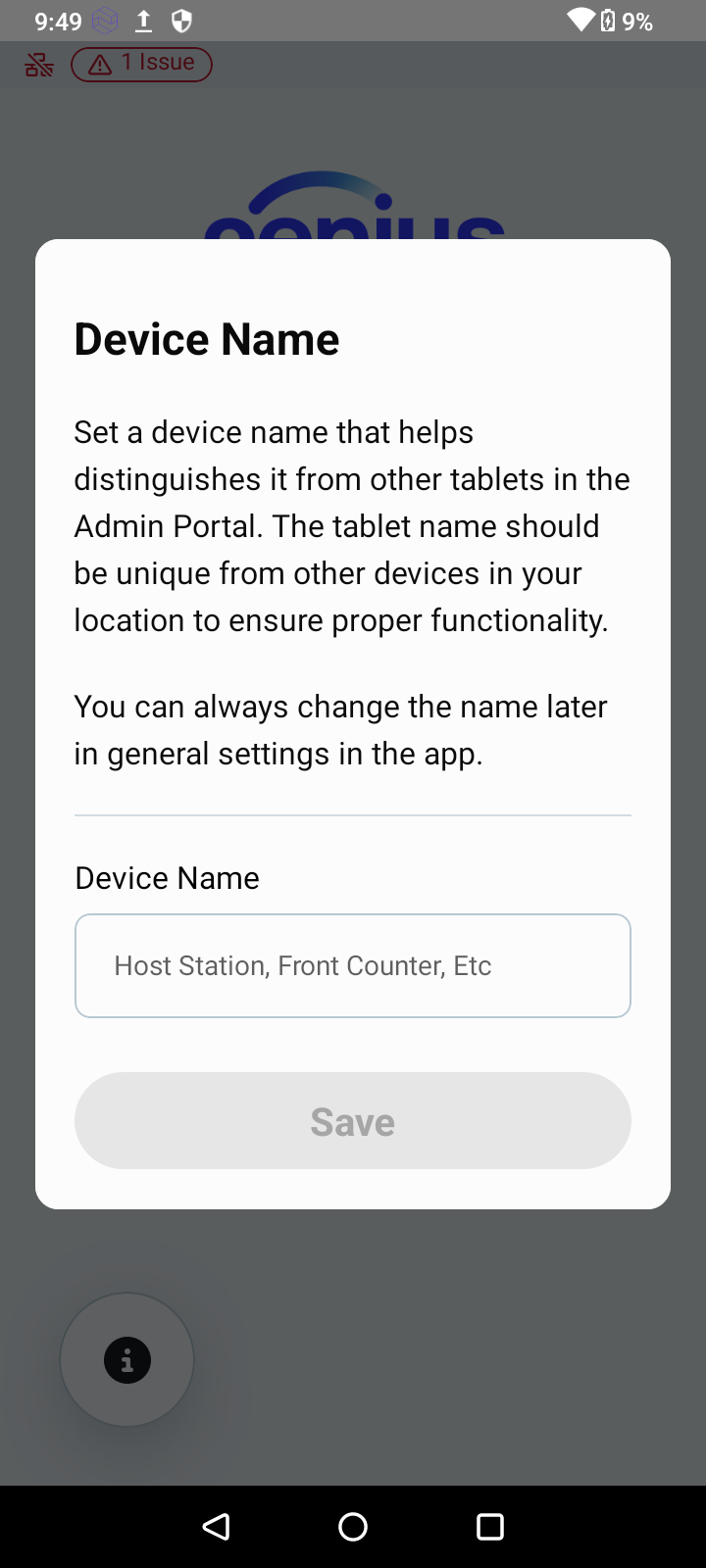The image size is (706, 1568).
Task: Open the info floating button
Action: click(x=127, y=1359)
